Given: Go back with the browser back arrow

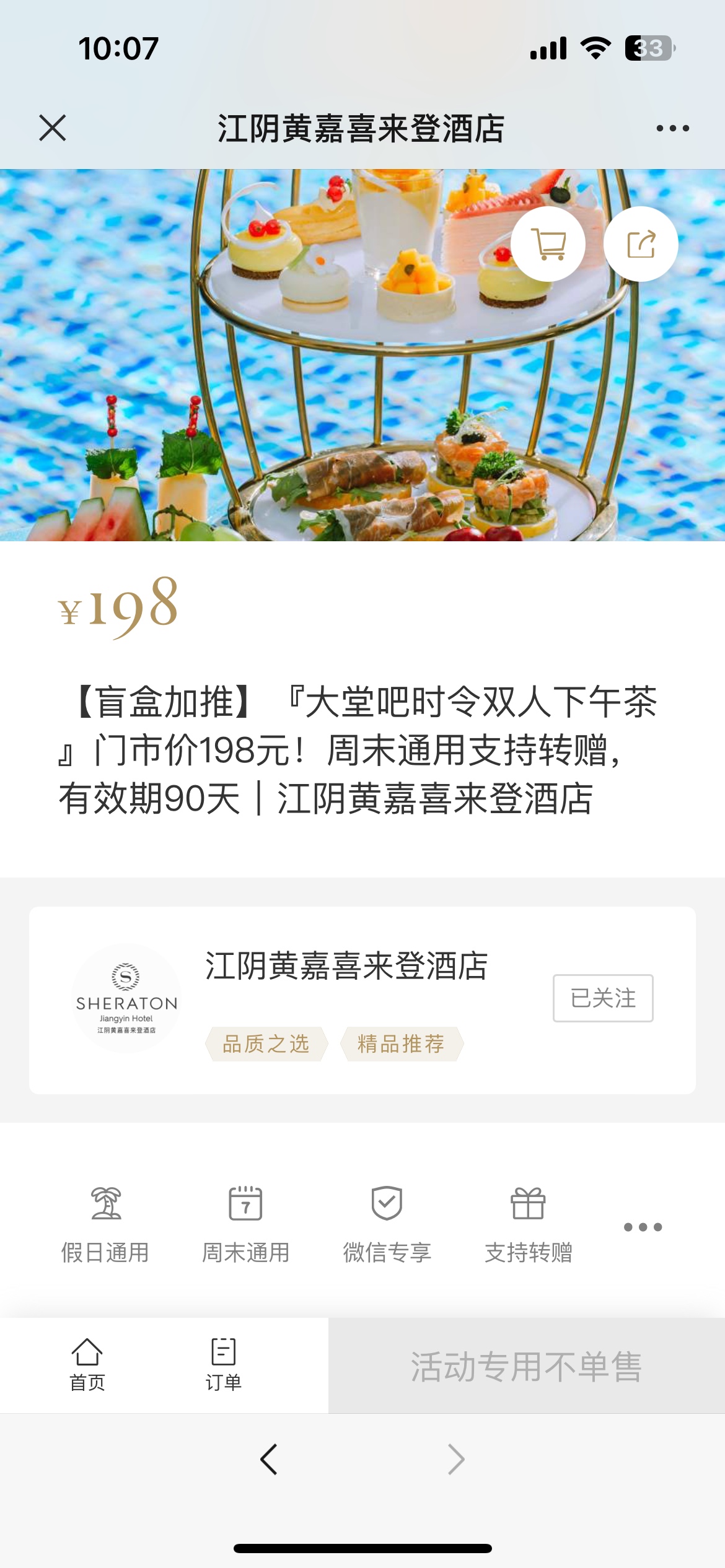Looking at the screenshot, I should point(269,1459).
